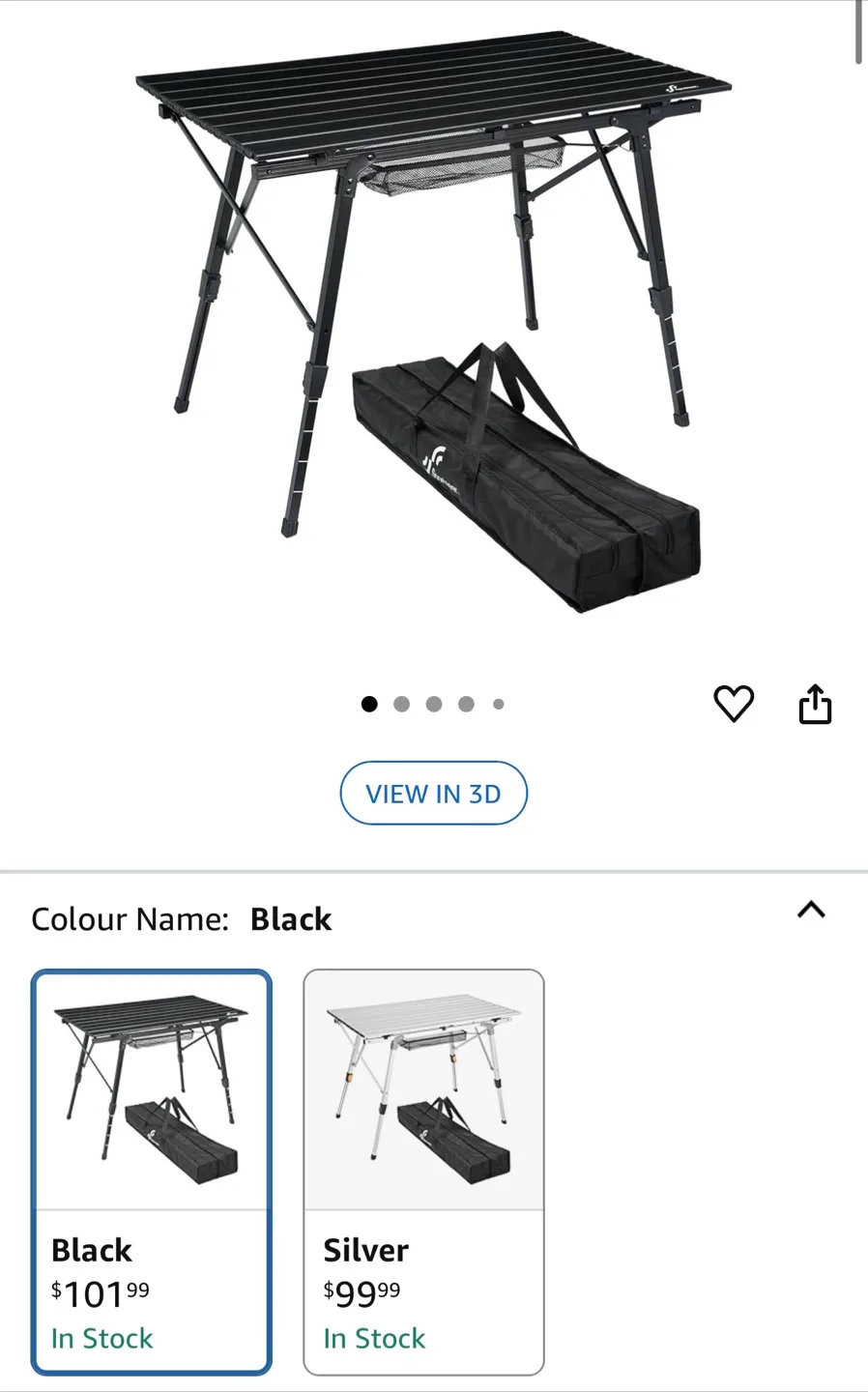Screen dimensions: 868x1392
Task: Tap the heart outline to favorite product
Action: tap(735, 704)
